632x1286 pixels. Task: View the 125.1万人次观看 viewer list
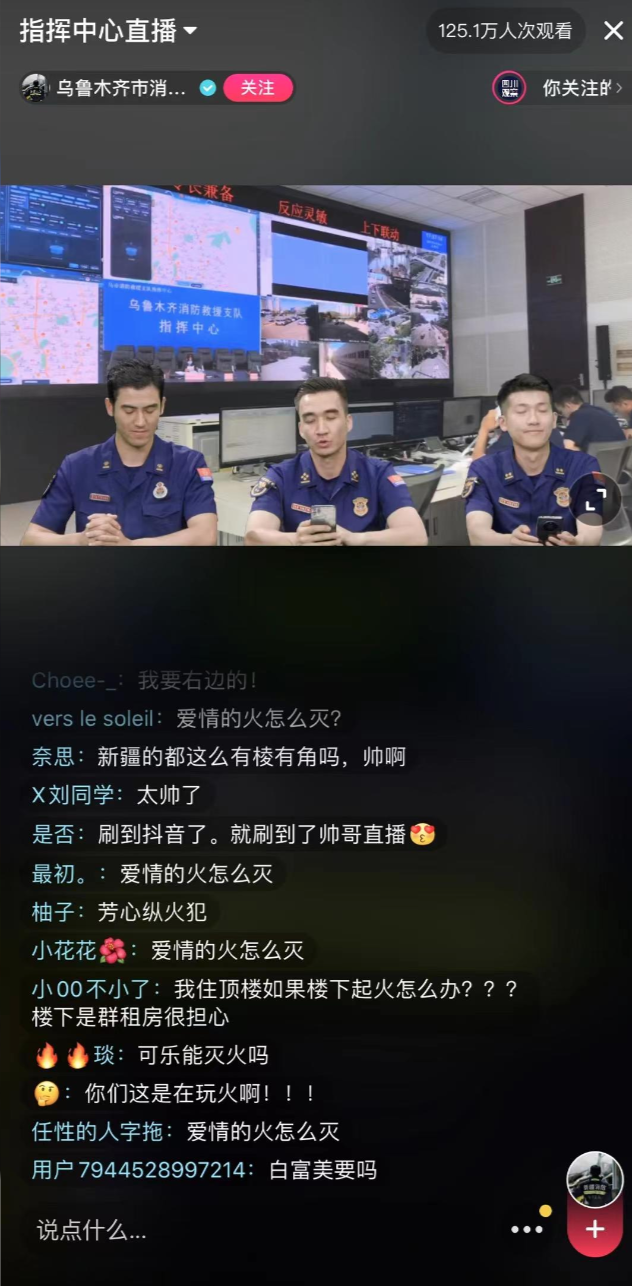click(x=505, y=31)
